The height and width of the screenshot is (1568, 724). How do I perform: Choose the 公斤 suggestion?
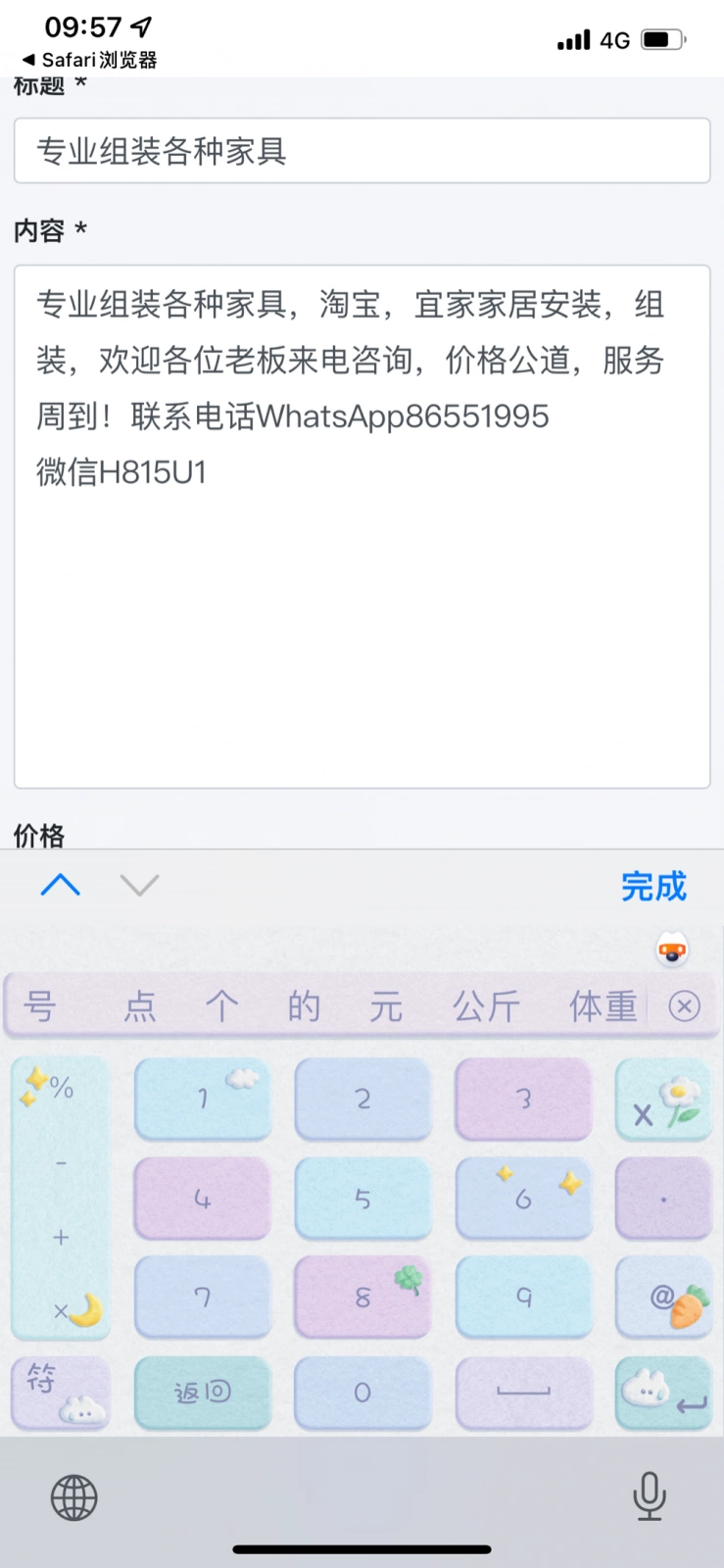486,1006
